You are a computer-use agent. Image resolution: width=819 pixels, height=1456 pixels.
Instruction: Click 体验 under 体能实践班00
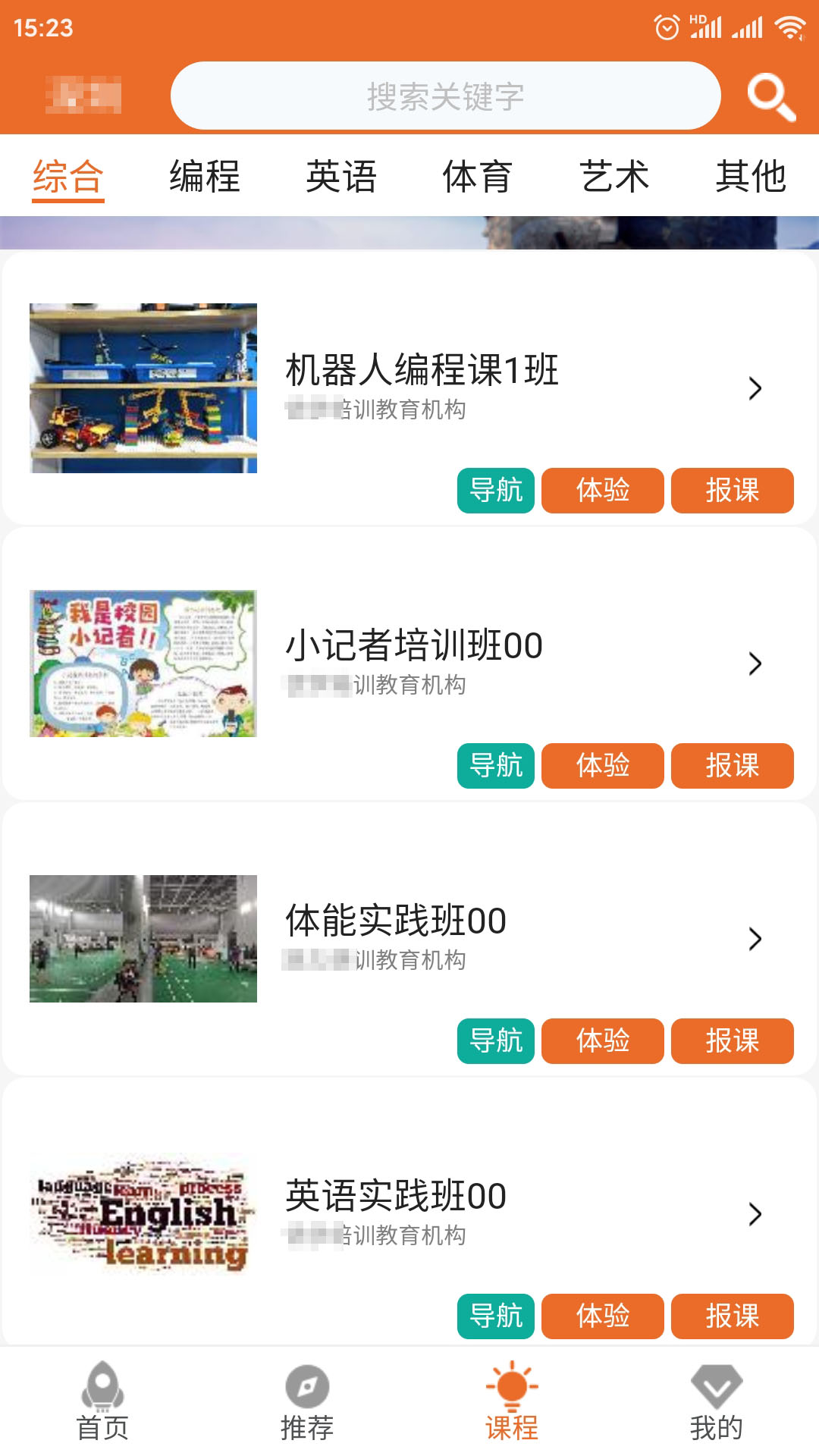(603, 1041)
